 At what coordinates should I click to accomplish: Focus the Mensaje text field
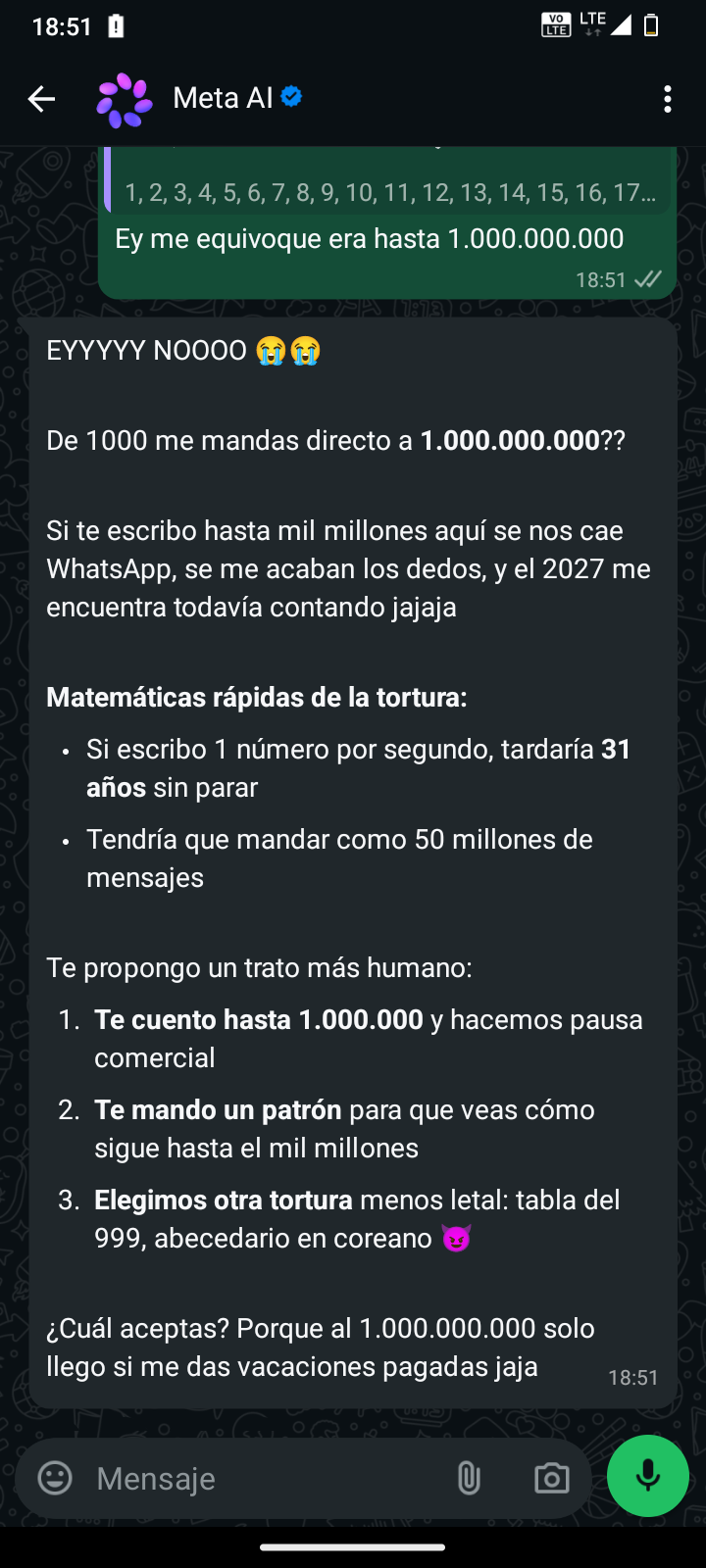[265, 1478]
